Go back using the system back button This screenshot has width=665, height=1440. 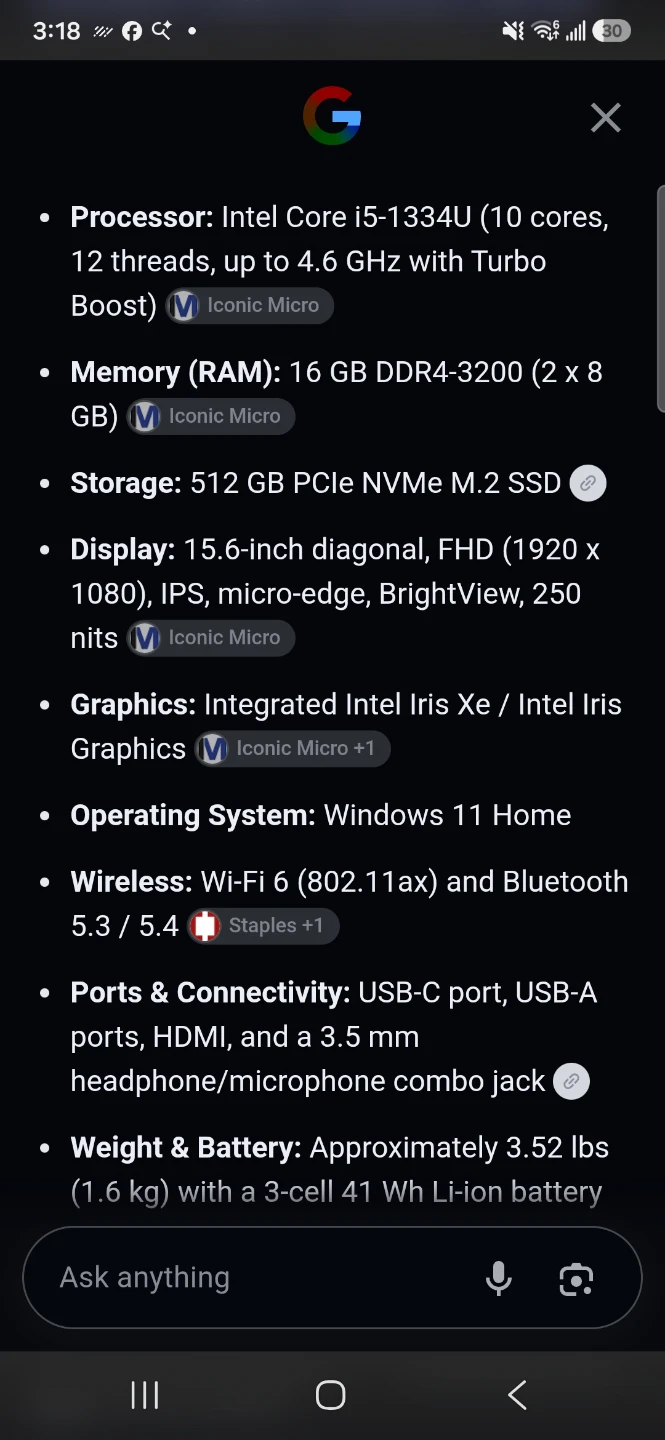click(517, 1395)
